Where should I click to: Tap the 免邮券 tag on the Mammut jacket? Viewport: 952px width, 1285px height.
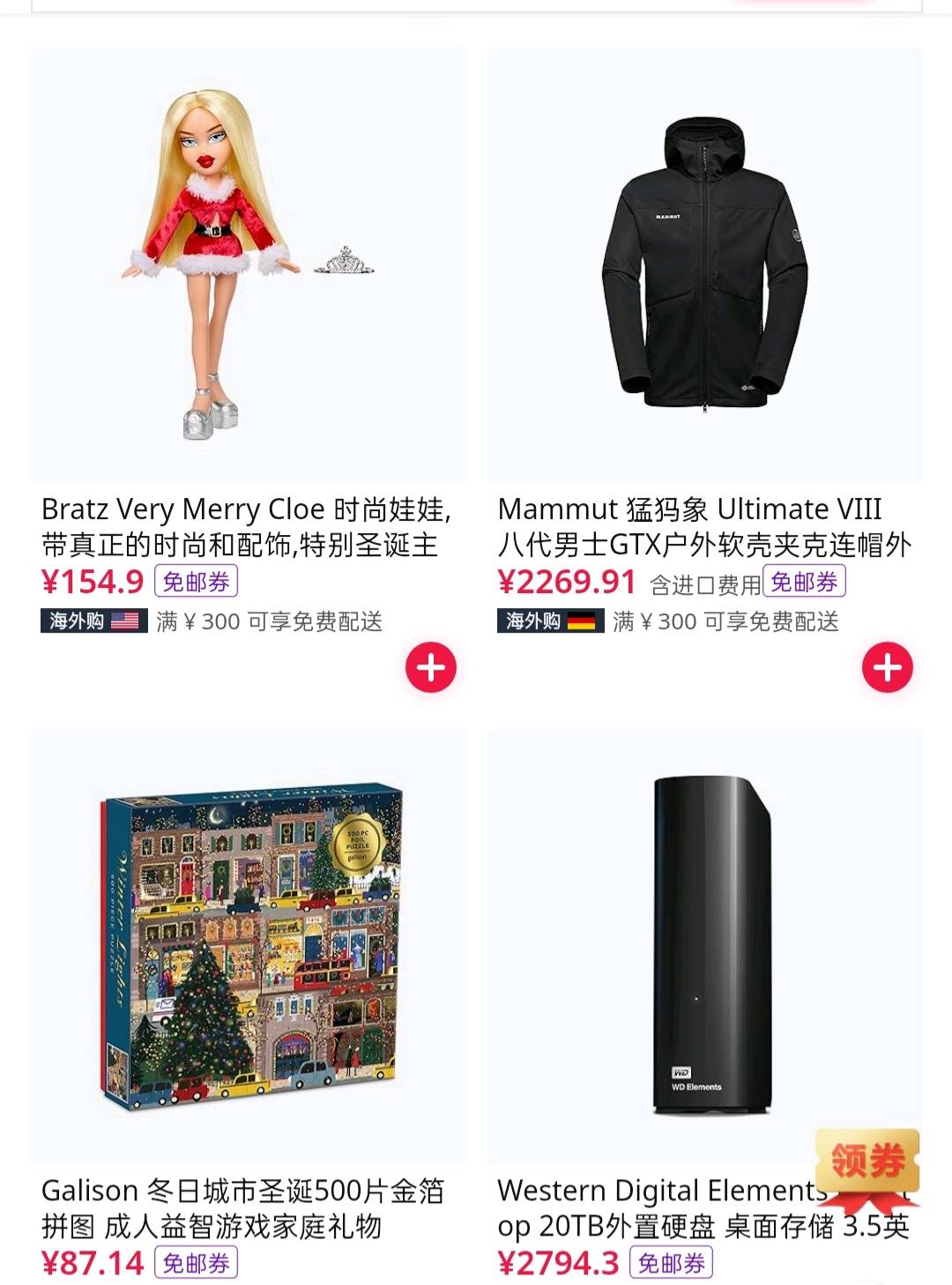[x=803, y=582]
